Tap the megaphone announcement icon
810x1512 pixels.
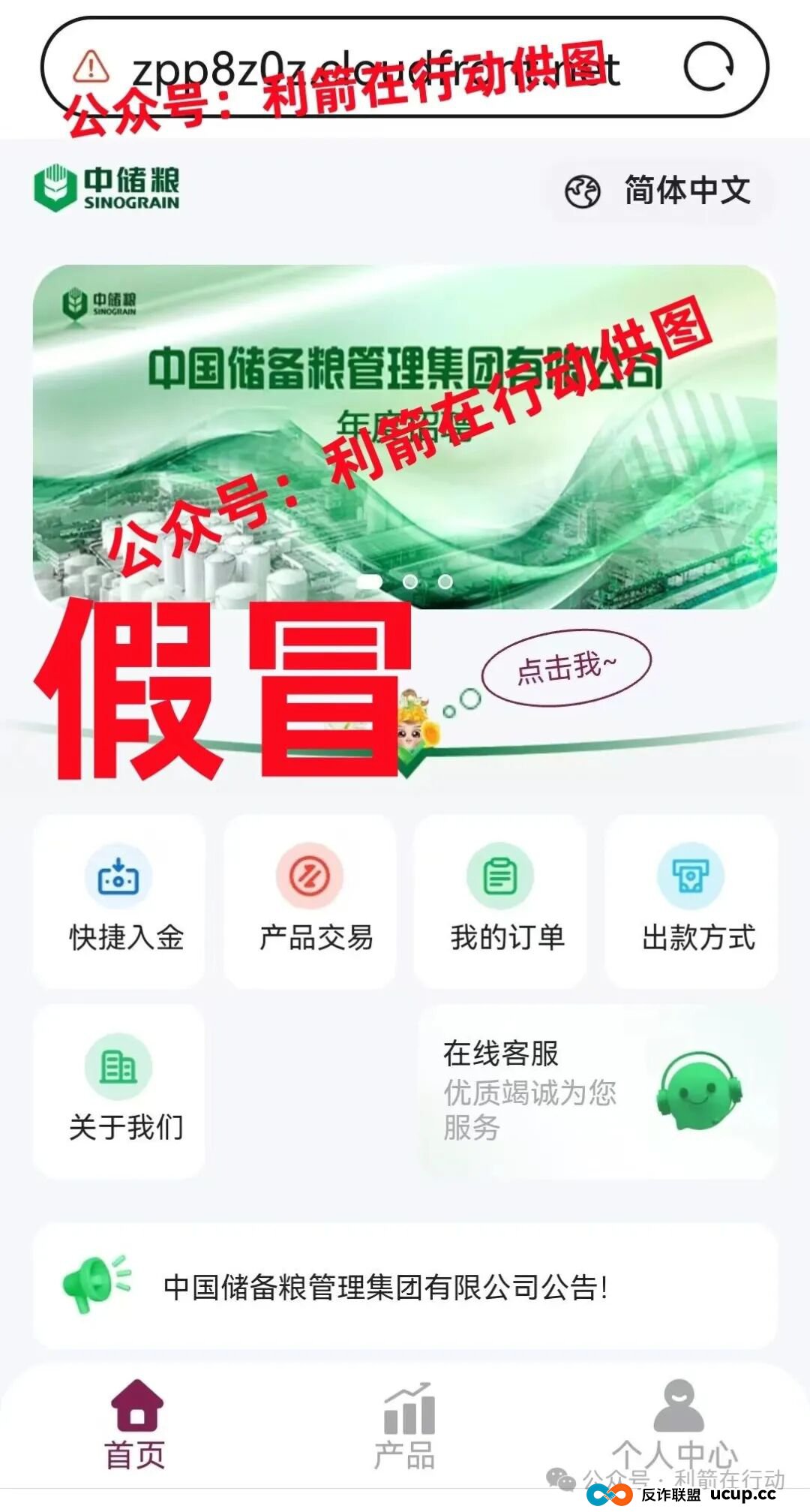pyautogui.click(x=90, y=1280)
